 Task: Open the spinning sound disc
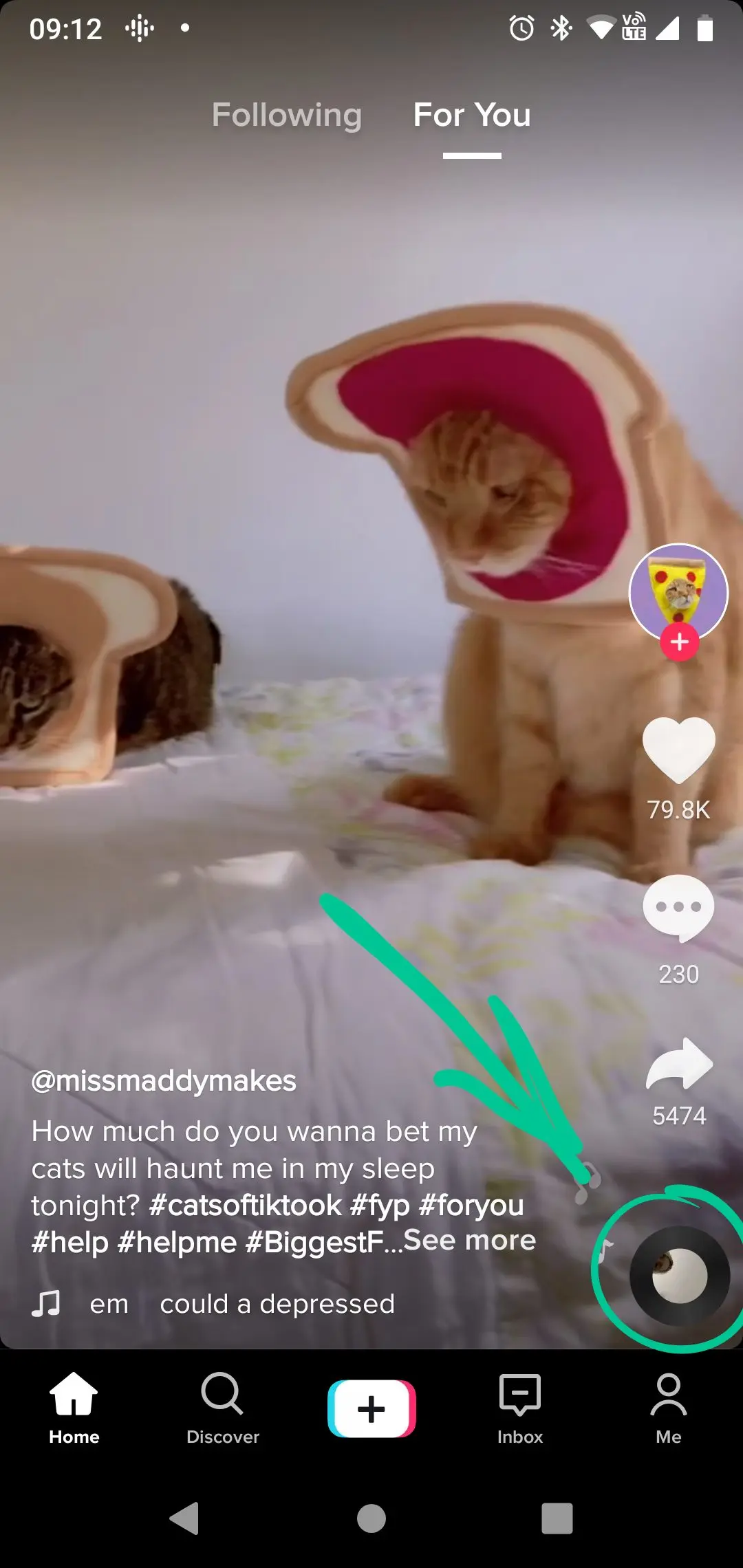coord(679,1276)
